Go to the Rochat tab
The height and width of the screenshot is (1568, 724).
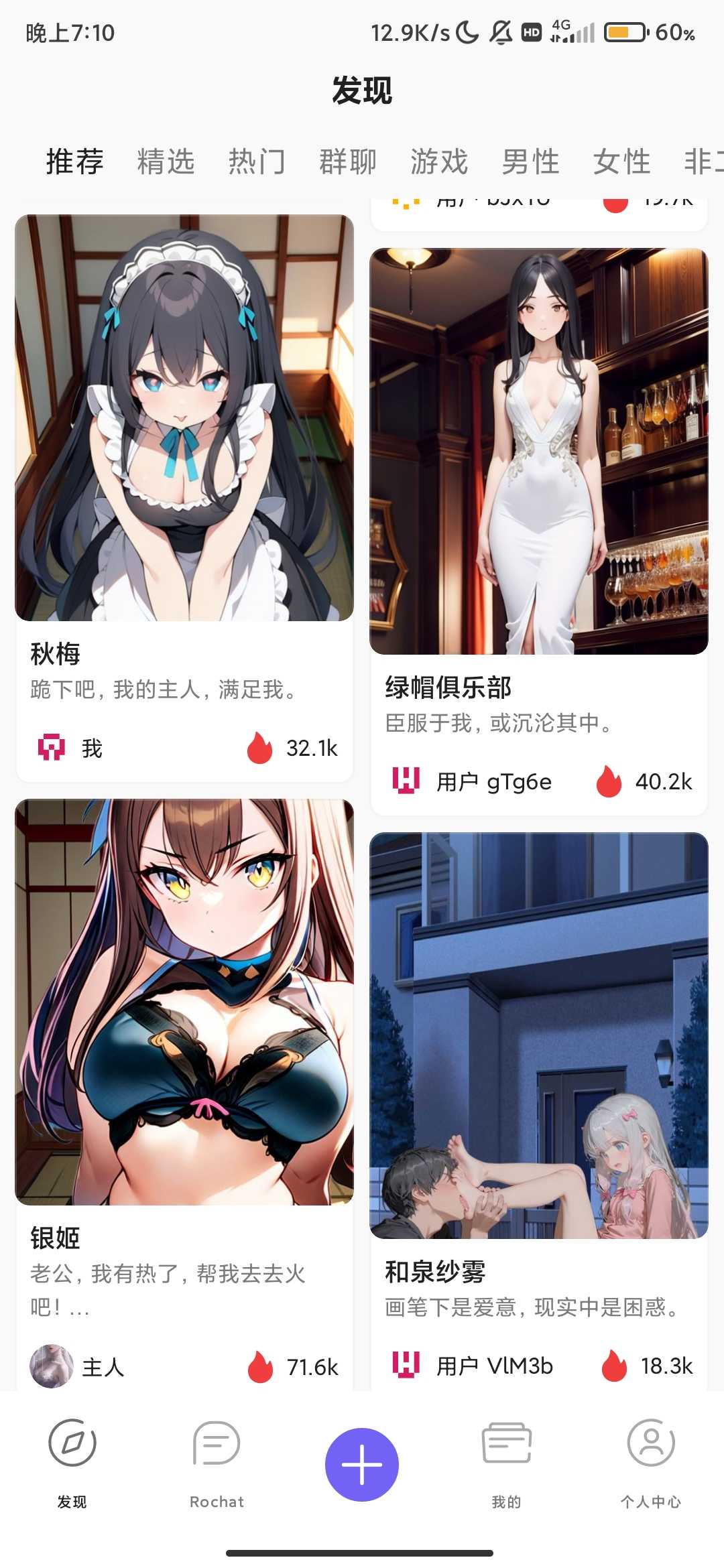pos(217,1462)
